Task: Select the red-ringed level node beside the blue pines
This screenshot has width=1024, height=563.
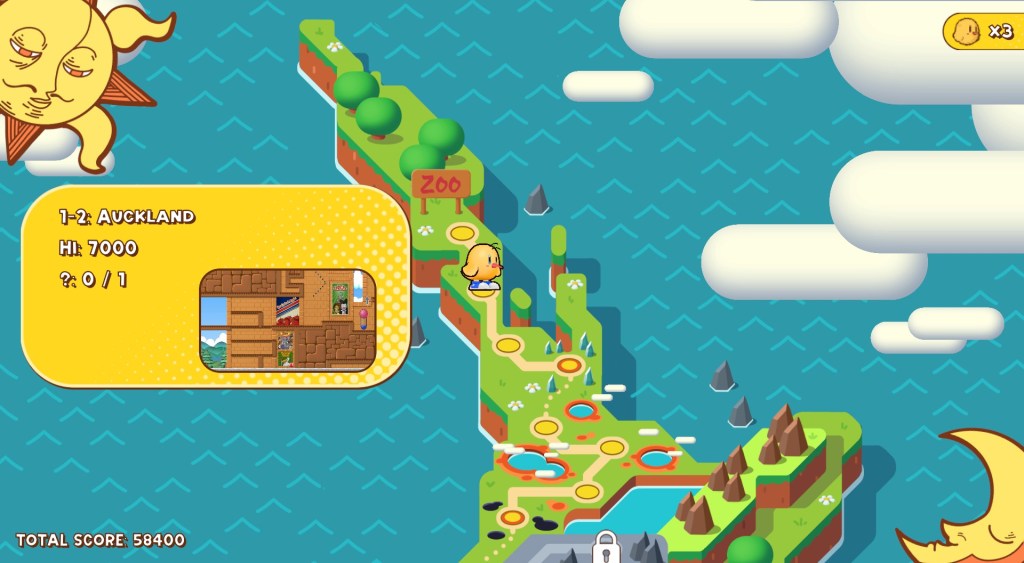Action: coord(569,365)
